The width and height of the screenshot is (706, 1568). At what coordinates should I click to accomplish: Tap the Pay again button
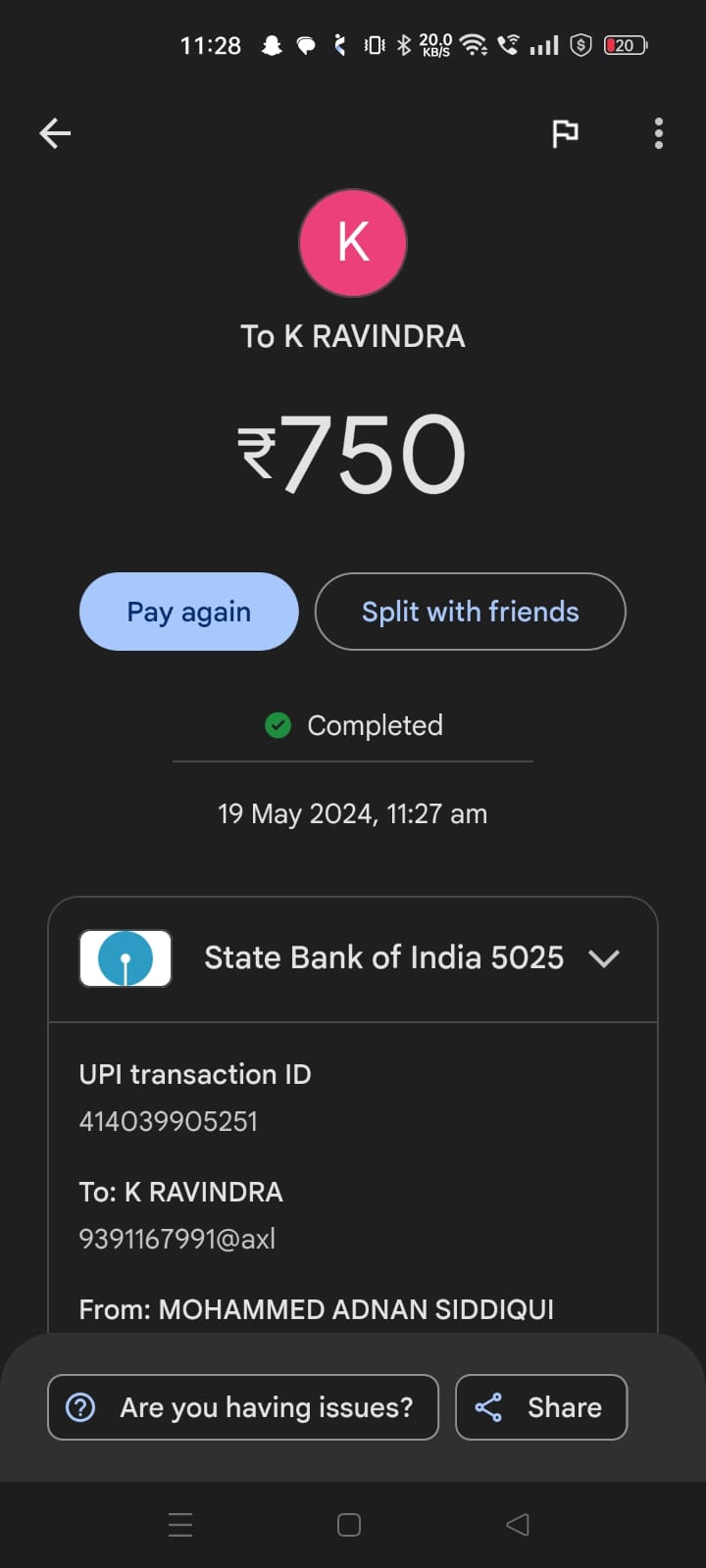coord(188,612)
